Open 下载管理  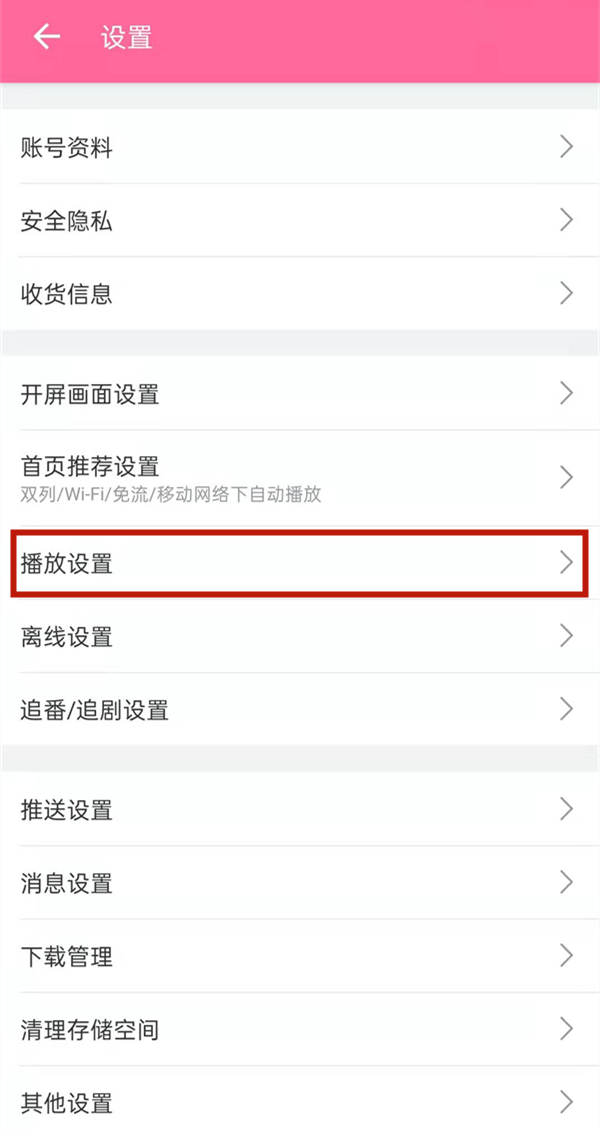point(300,957)
